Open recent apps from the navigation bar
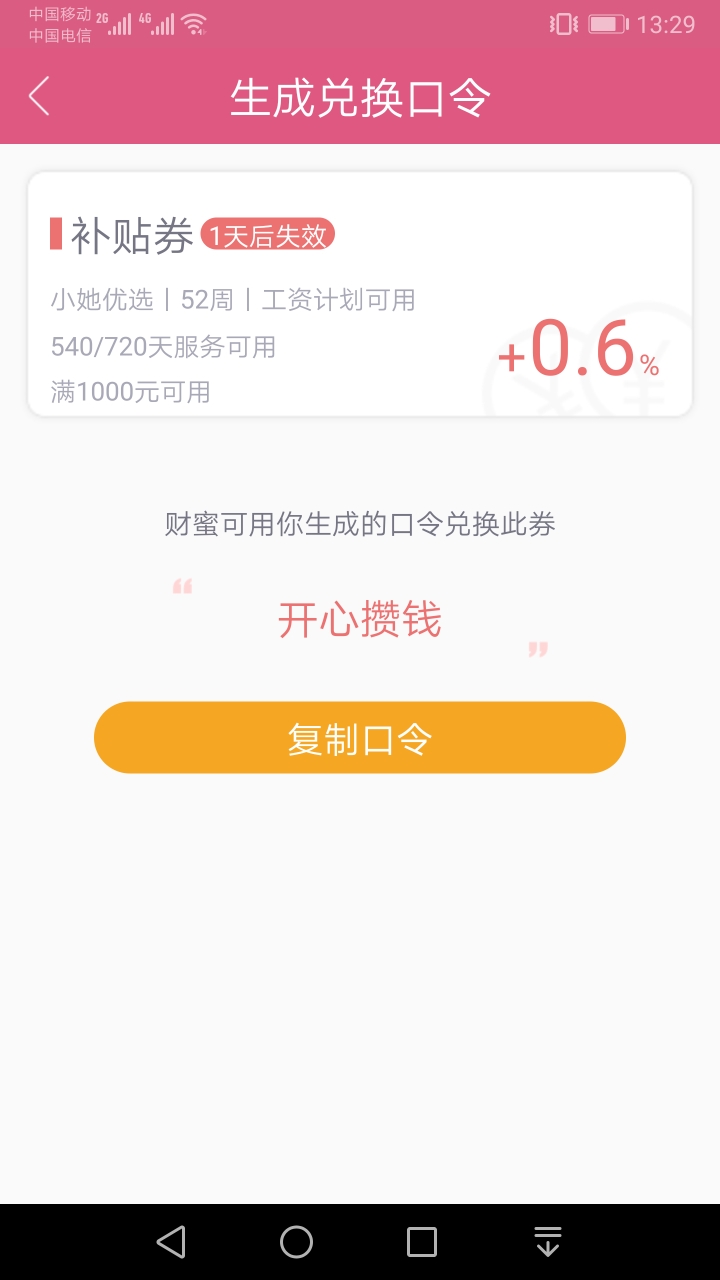Image resolution: width=720 pixels, height=1280 pixels. tap(422, 1242)
